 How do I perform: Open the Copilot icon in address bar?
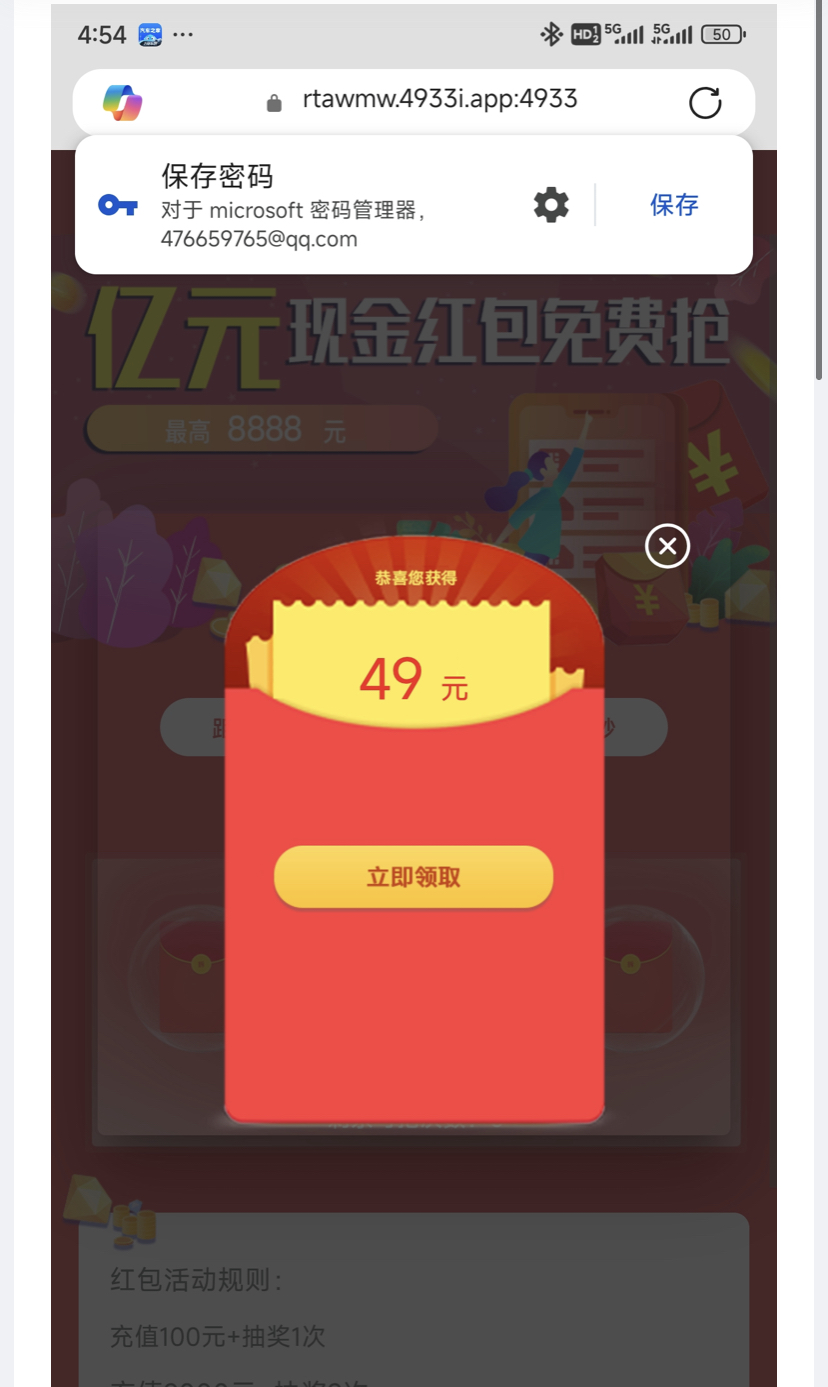123,102
